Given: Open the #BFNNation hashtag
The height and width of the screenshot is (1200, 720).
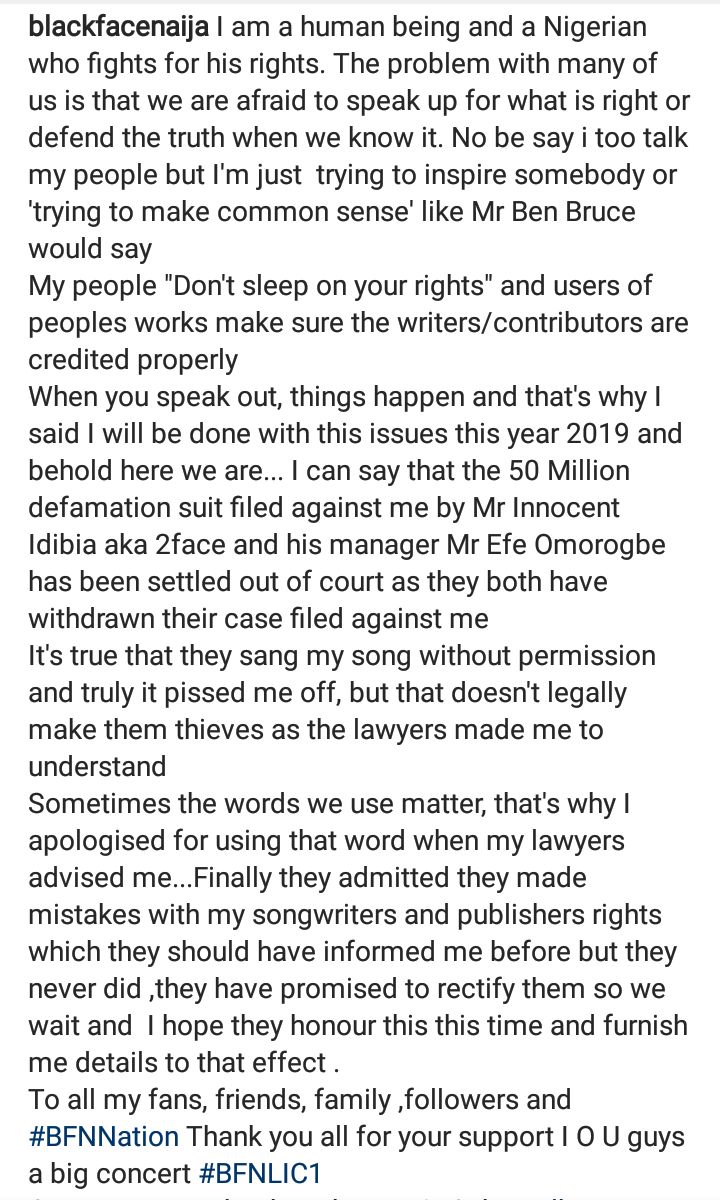Looking at the screenshot, I should coord(103,1137).
